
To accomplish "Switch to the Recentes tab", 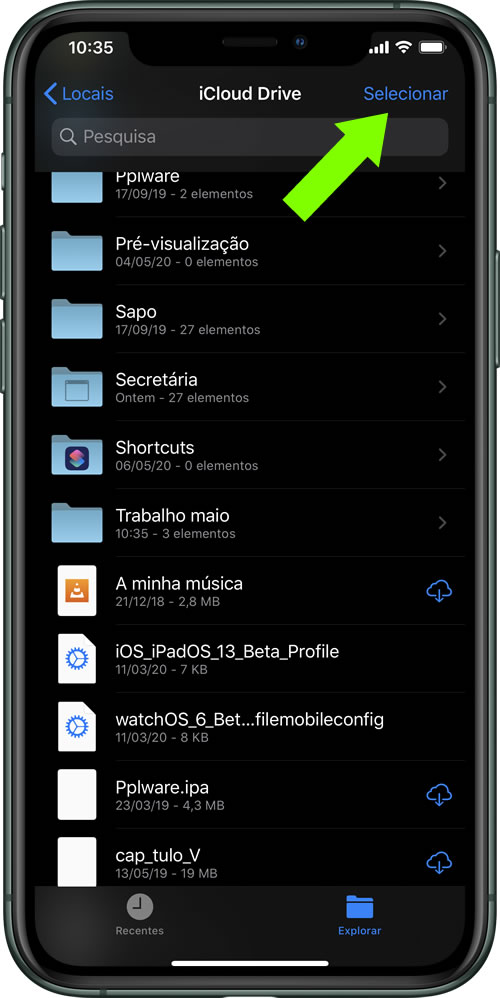I will [x=139, y=915].
